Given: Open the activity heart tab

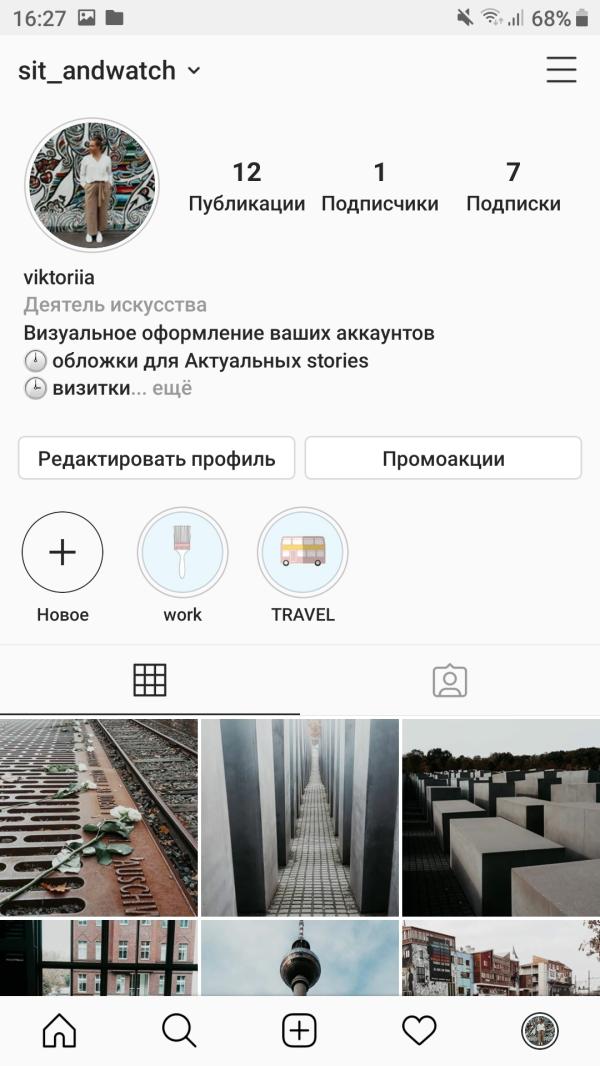Looking at the screenshot, I should point(419,1031).
